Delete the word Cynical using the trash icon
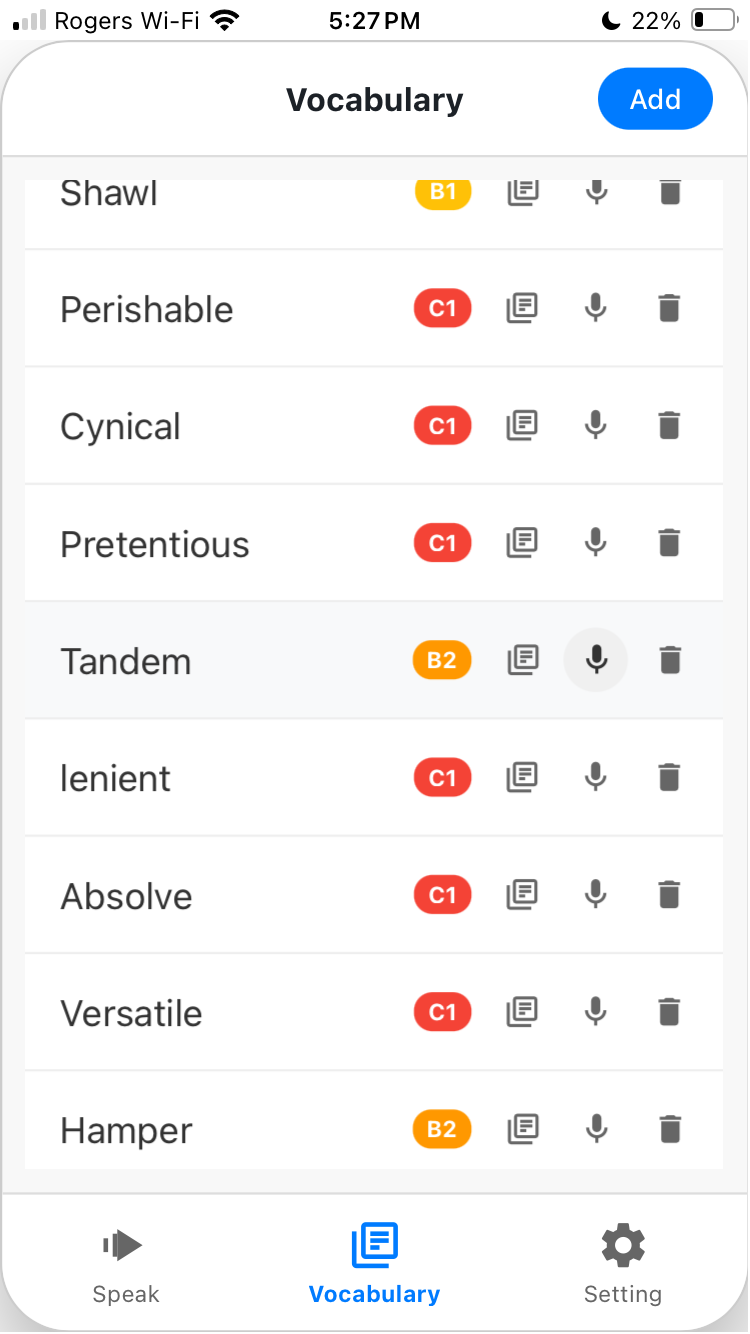Image resolution: width=750 pixels, height=1334 pixels. pyautogui.click(x=669, y=425)
